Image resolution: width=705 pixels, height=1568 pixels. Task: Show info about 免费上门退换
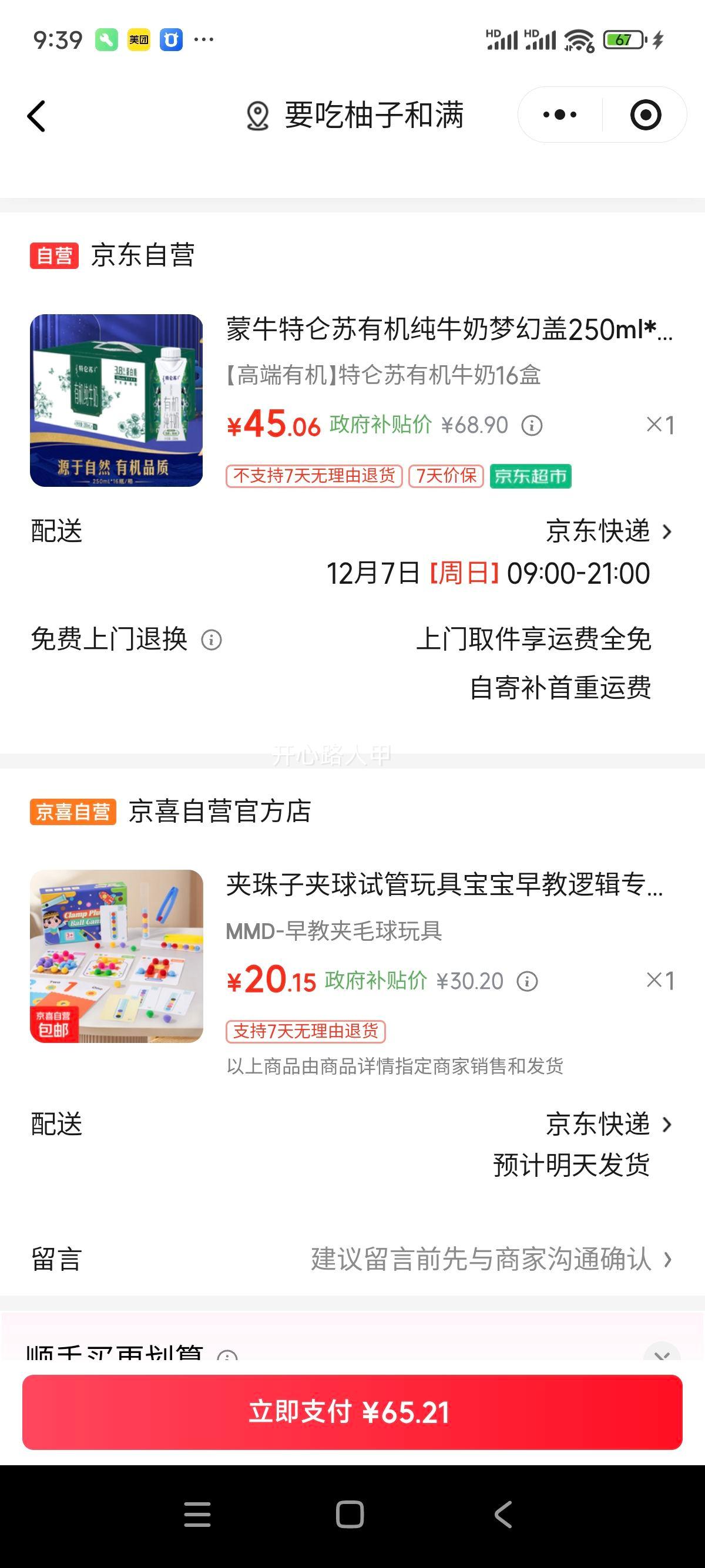(x=211, y=640)
